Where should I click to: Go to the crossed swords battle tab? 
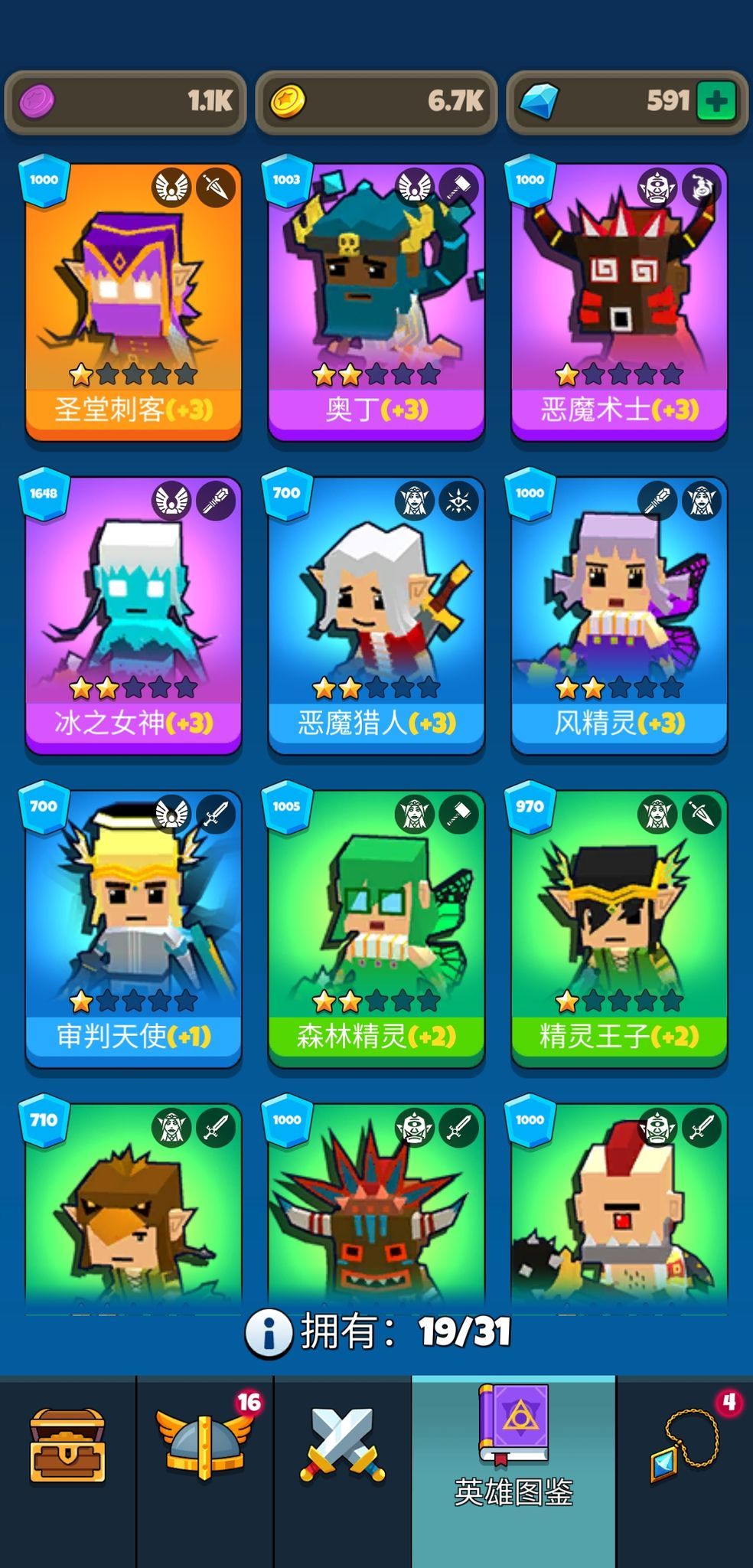[342, 1447]
